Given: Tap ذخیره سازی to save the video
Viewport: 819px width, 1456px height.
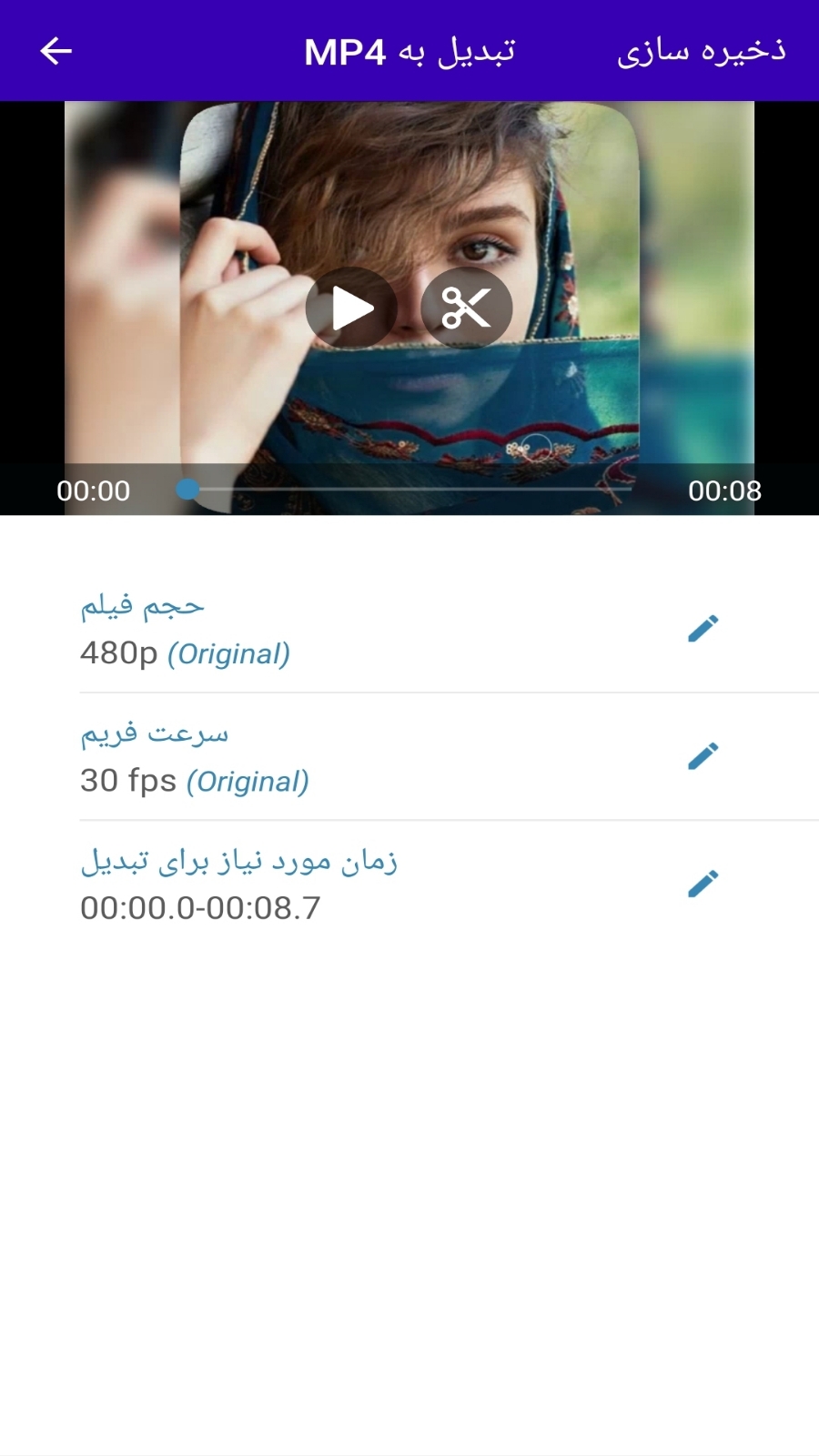Looking at the screenshot, I should point(701,51).
